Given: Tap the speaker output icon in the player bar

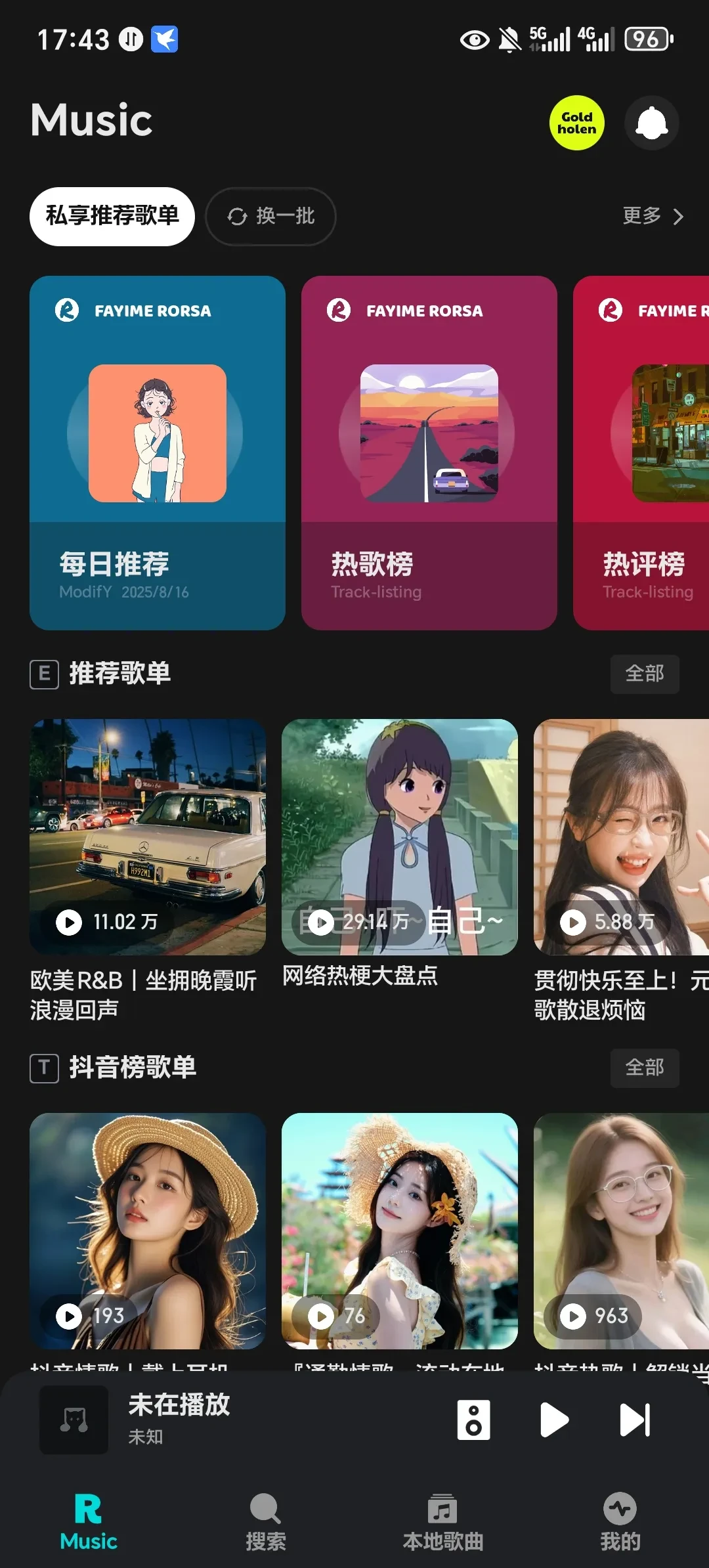Looking at the screenshot, I should pos(473,1420).
